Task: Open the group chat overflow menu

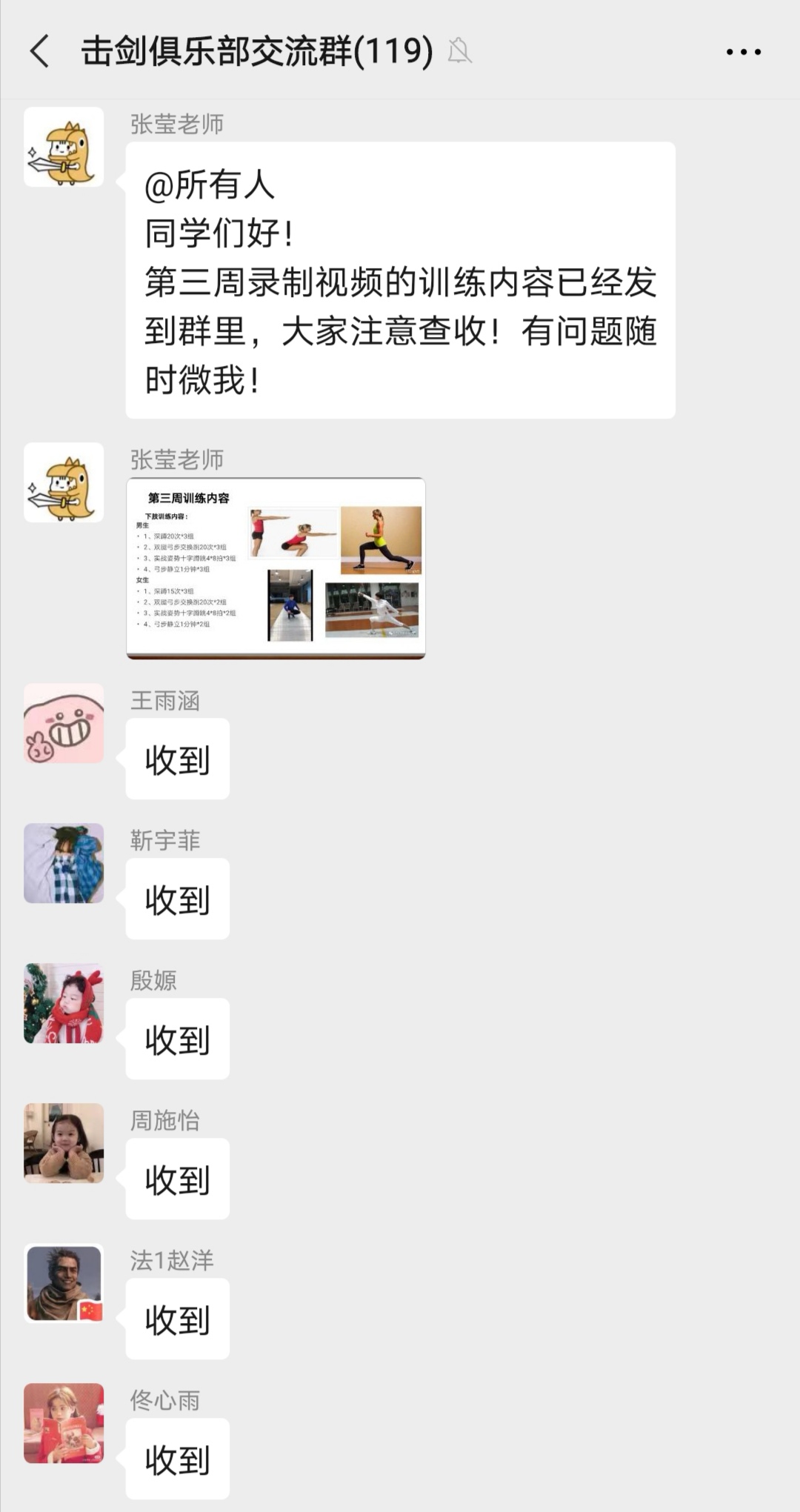Action: (743, 52)
